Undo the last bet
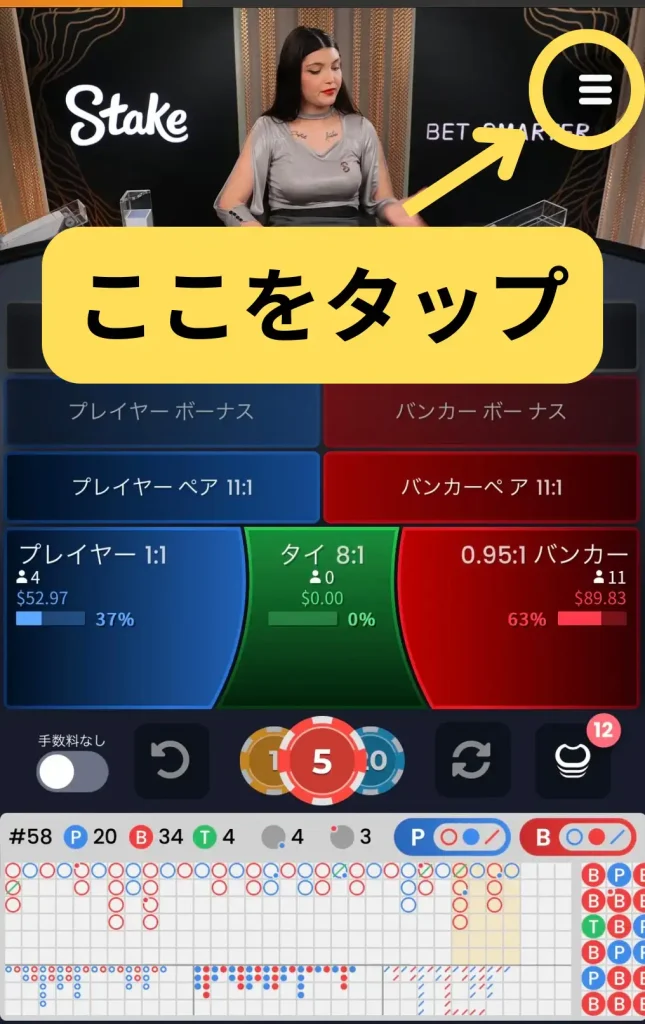This screenshot has height=1024, width=645. (x=172, y=761)
